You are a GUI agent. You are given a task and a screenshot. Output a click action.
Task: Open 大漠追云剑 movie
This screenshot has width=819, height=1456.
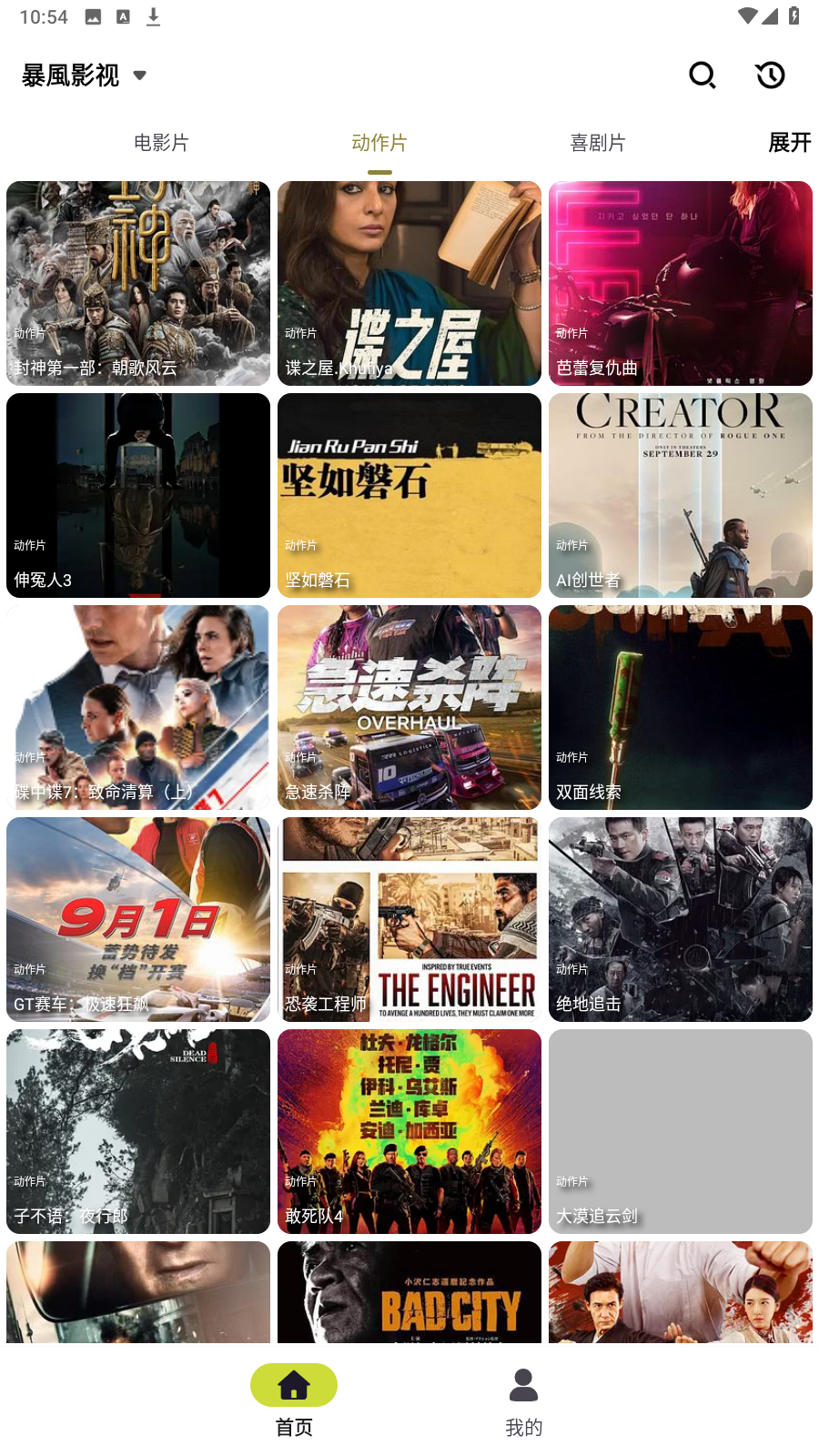click(681, 1131)
